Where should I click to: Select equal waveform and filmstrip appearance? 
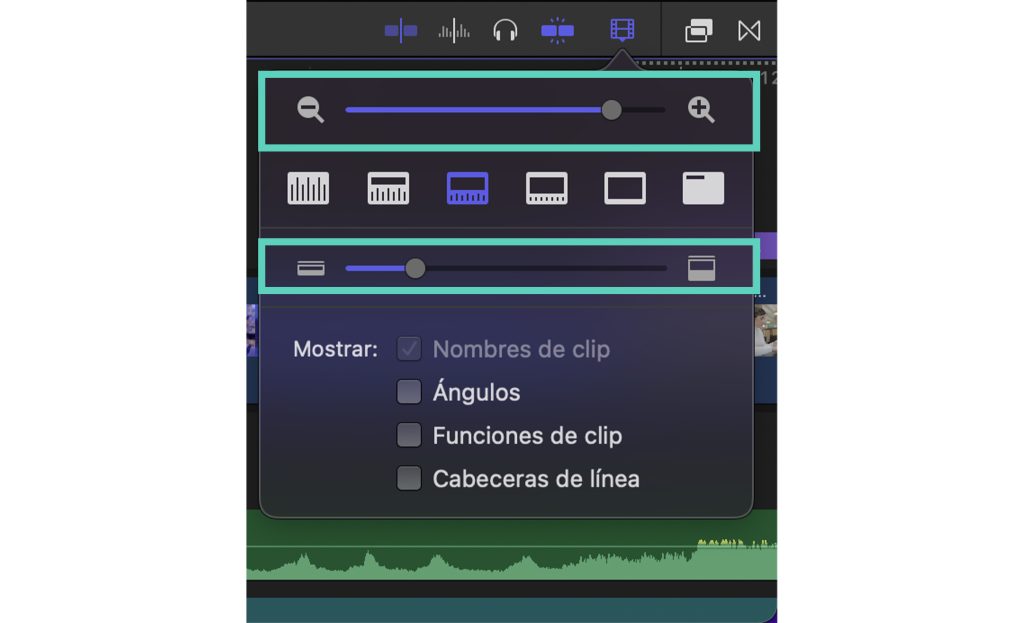tap(467, 188)
